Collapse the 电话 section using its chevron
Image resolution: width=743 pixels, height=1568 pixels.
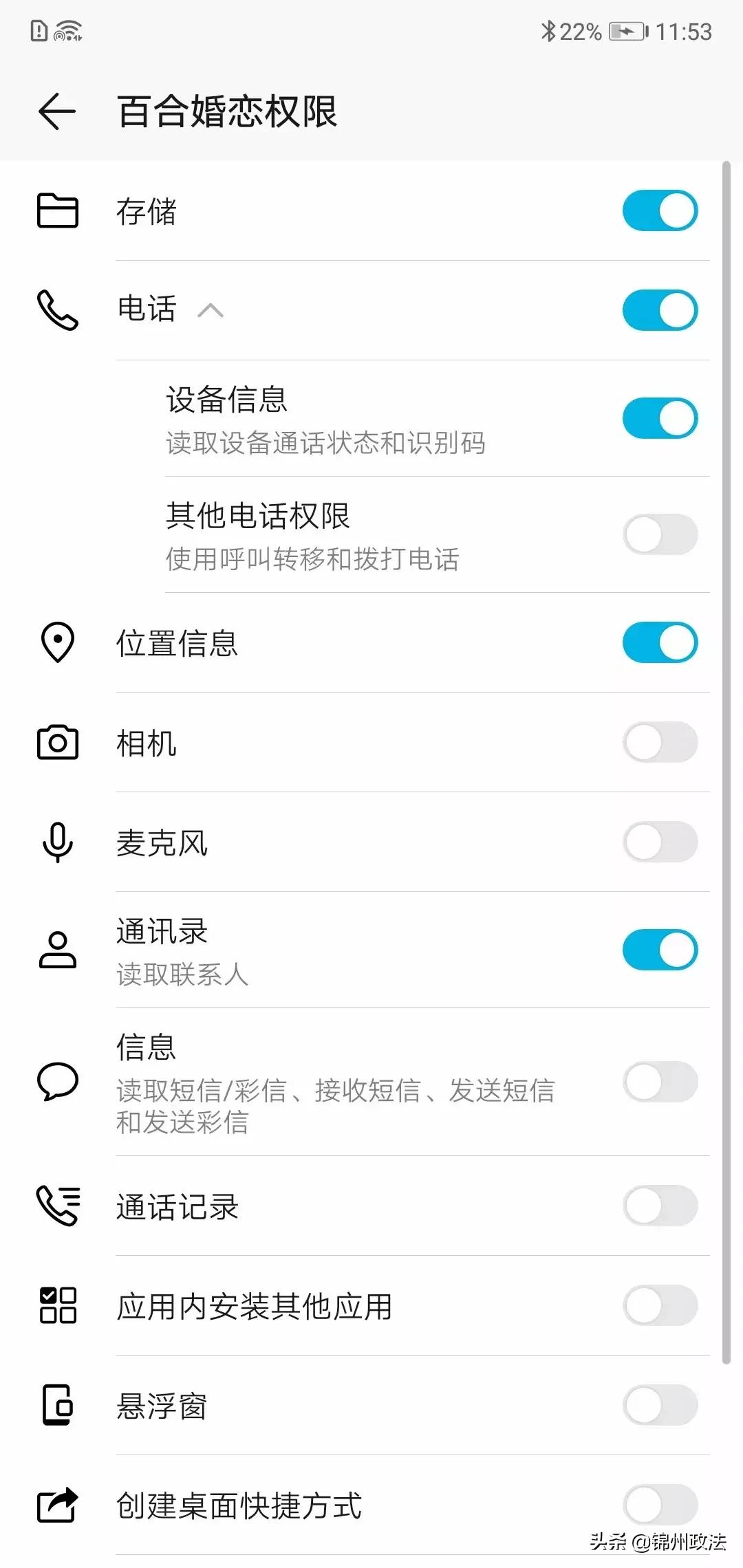tap(211, 311)
